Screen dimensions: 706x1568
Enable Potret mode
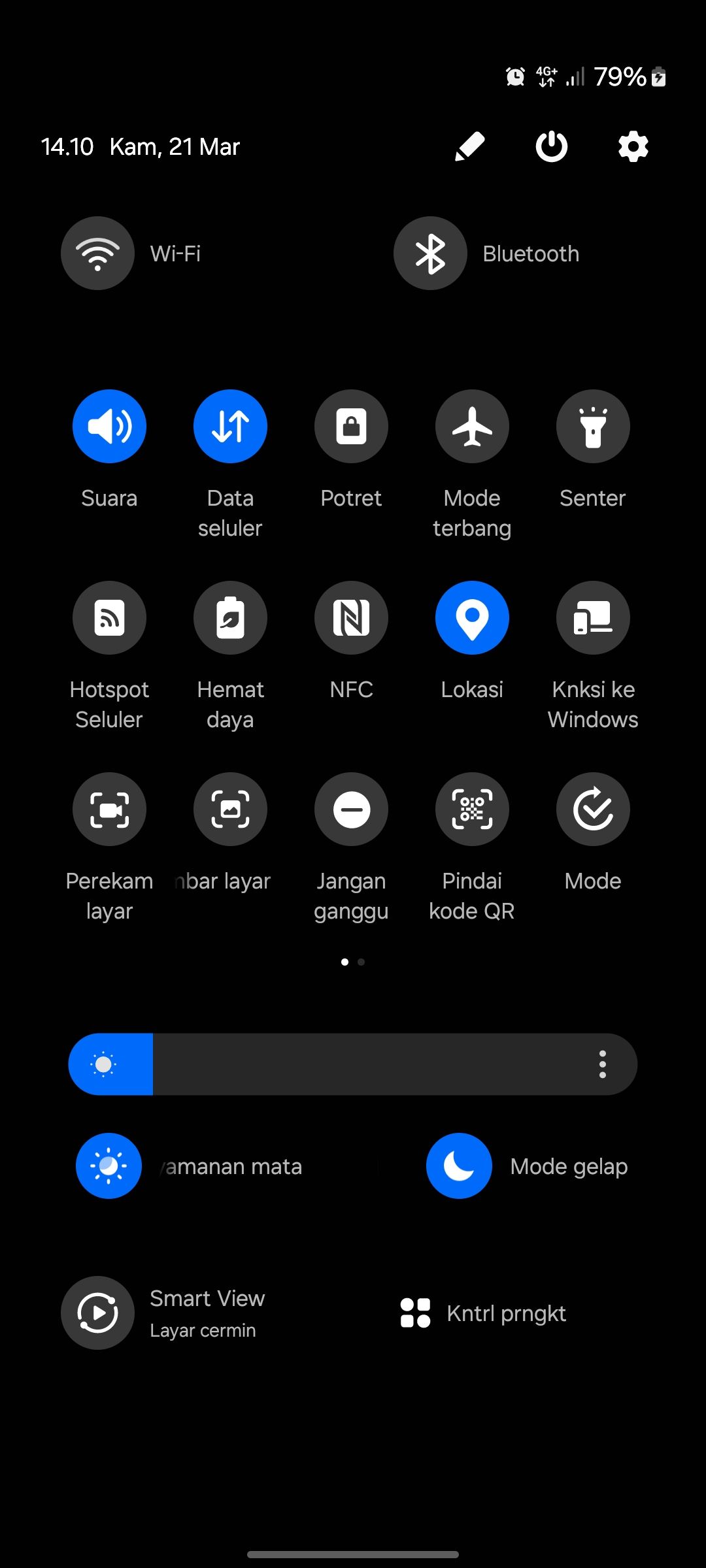351,426
